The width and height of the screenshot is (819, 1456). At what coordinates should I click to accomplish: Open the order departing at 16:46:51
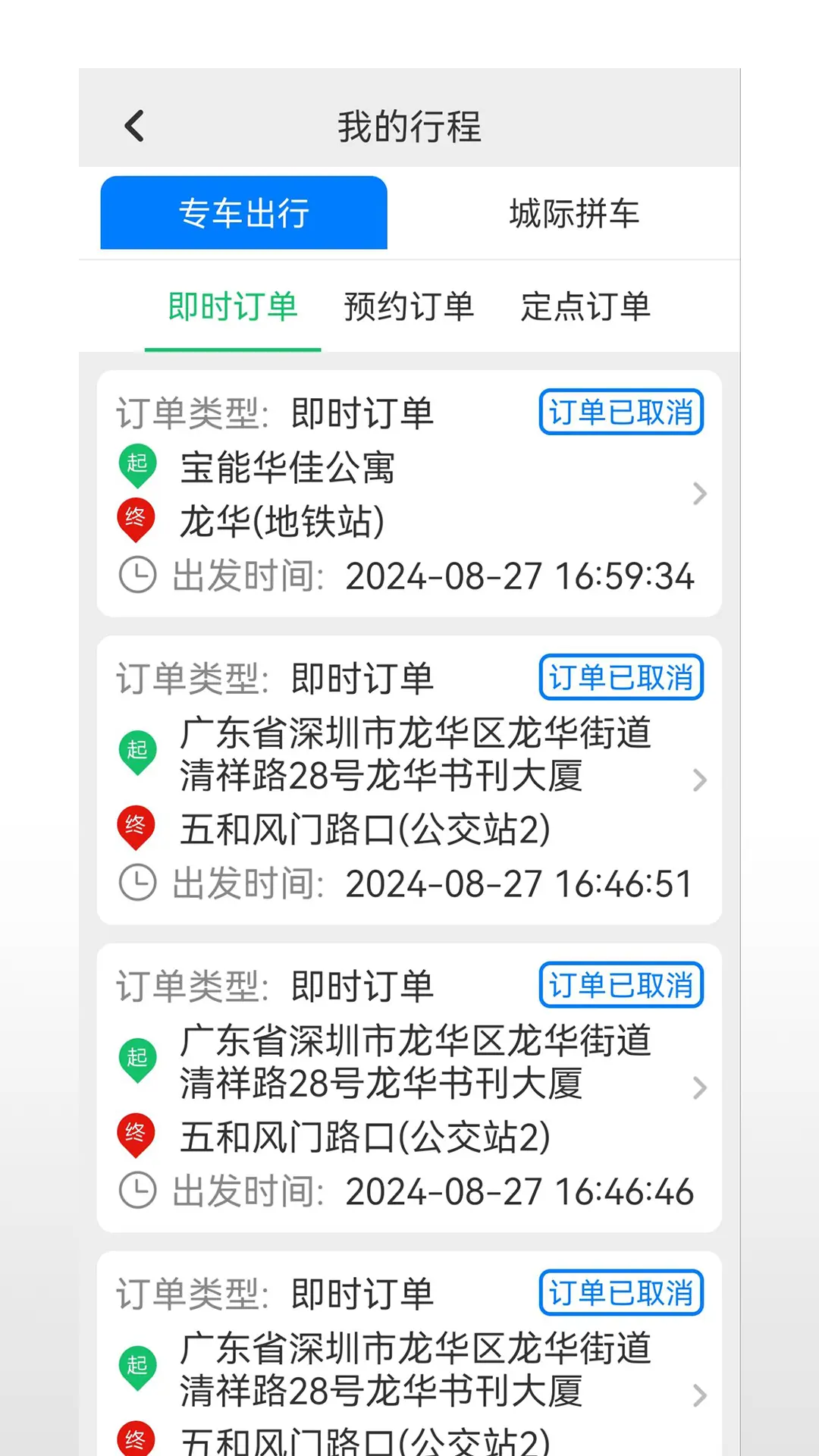coord(409,780)
